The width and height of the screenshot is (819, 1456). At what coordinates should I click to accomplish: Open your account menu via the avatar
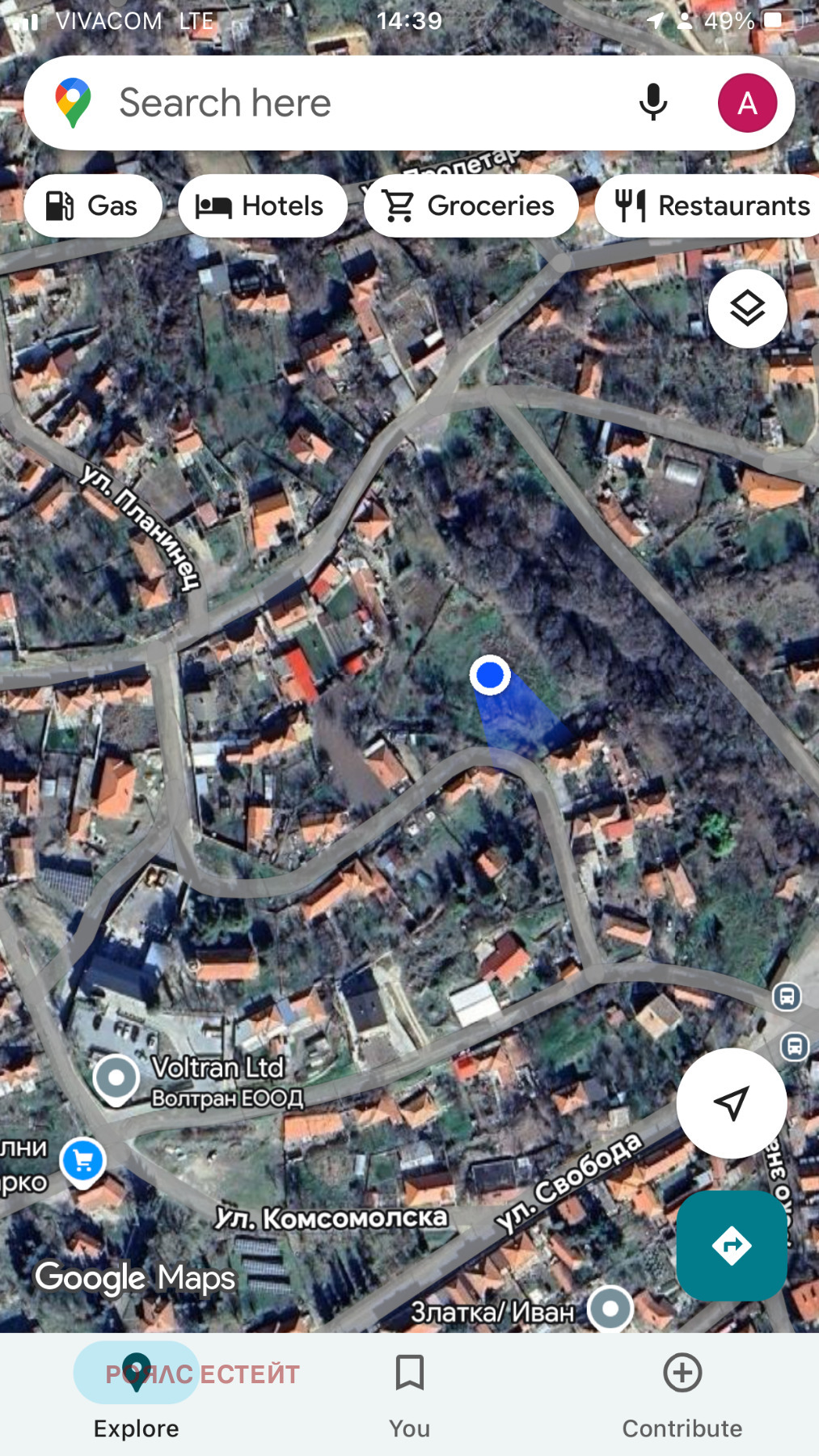click(x=747, y=102)
